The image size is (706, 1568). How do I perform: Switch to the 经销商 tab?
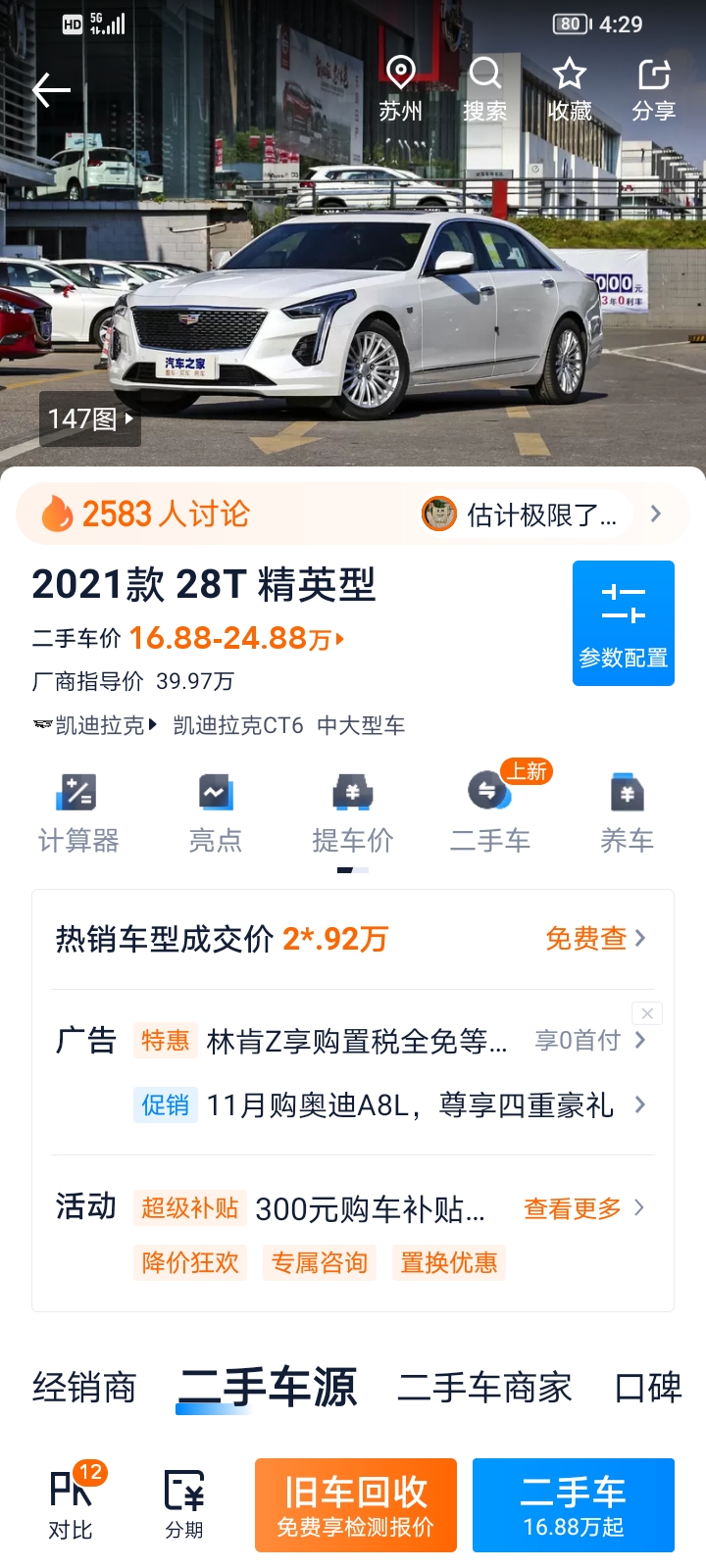[x=84, y=1388]
